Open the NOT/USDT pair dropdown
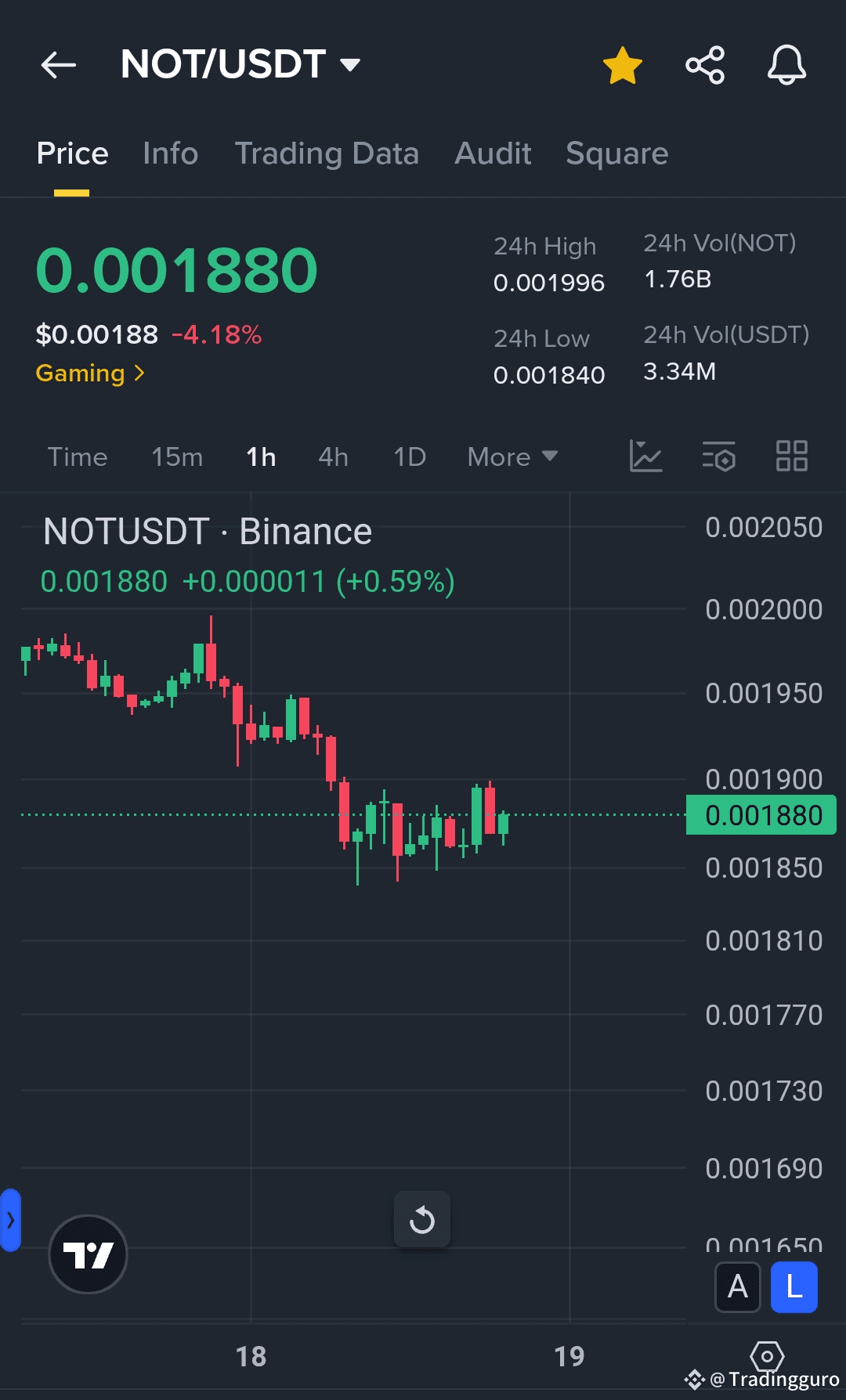The image size is (846, 1400). pos(240,64)
